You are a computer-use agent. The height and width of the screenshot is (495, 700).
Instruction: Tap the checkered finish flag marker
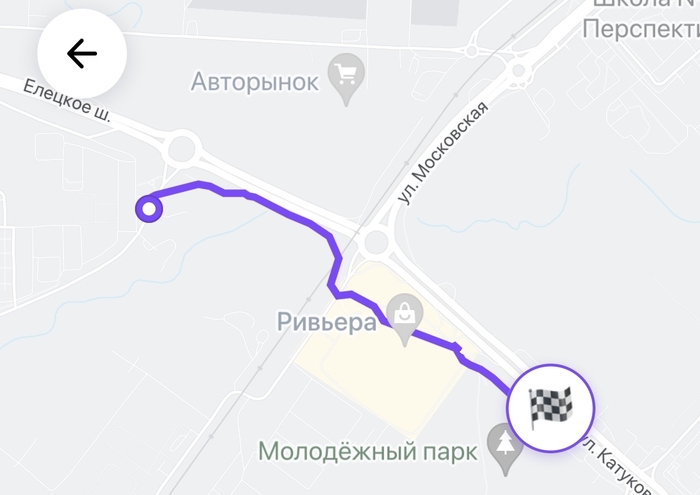pyautogui.click(x=551, y=407)
